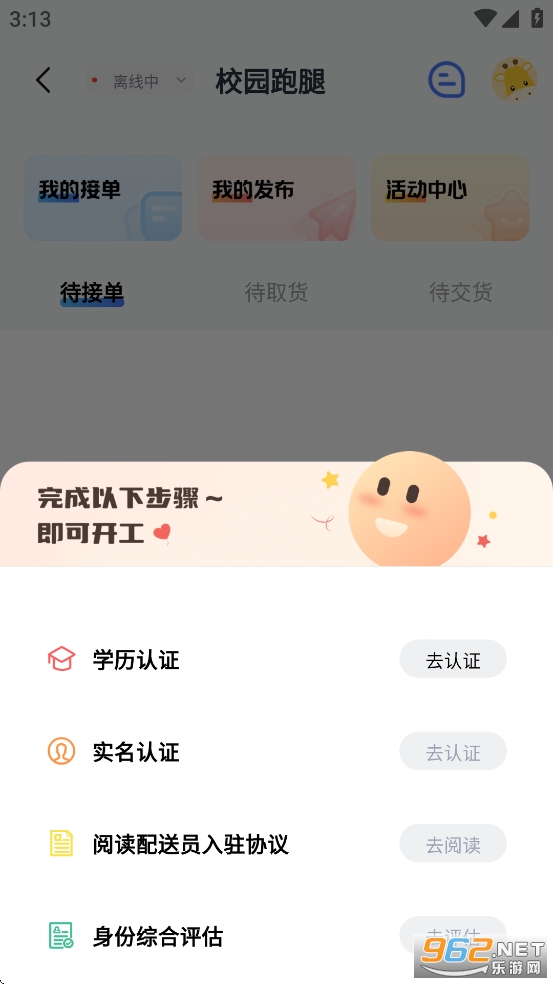Open the 我的接单 card
The image size is (553, 984).
click(x=103, y=198)
